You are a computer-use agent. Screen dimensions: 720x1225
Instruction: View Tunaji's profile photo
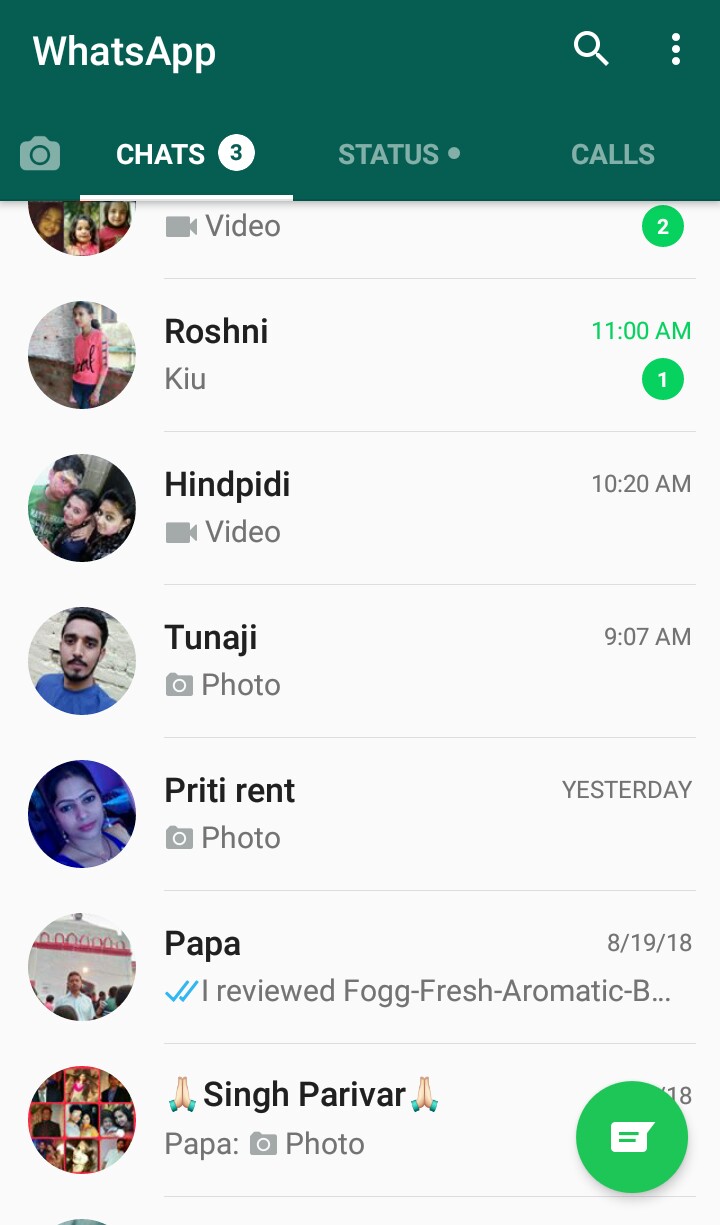pos(82,661)
